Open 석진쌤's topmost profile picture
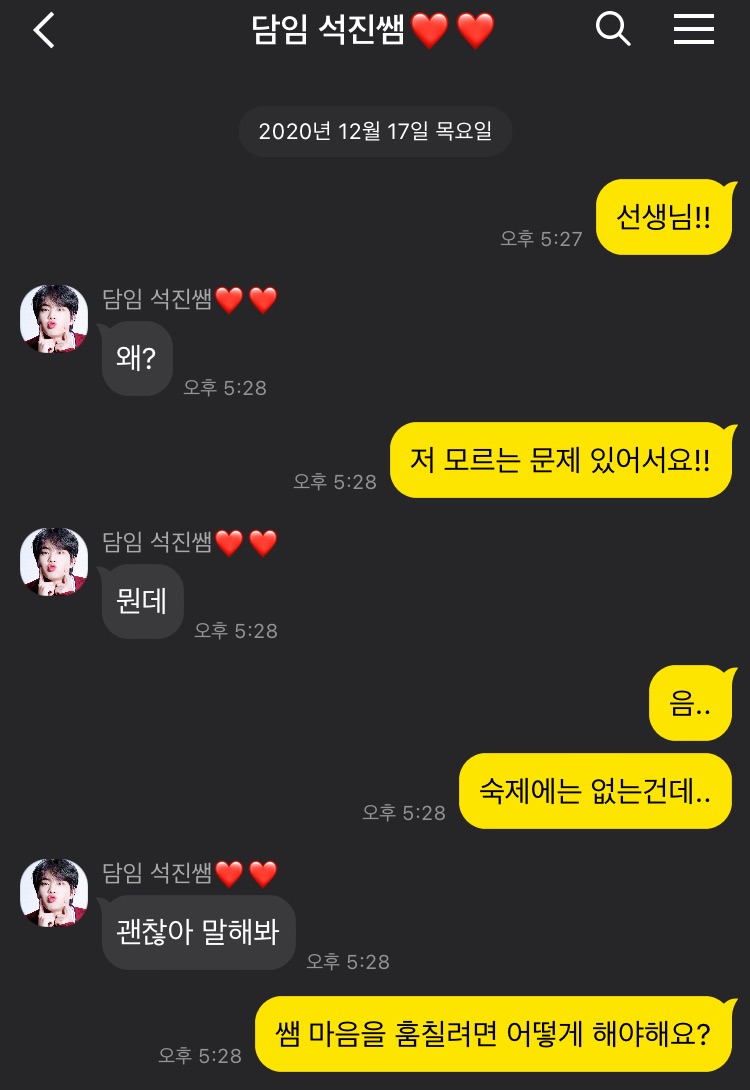The image size is (750, 1090). (54, 320)
